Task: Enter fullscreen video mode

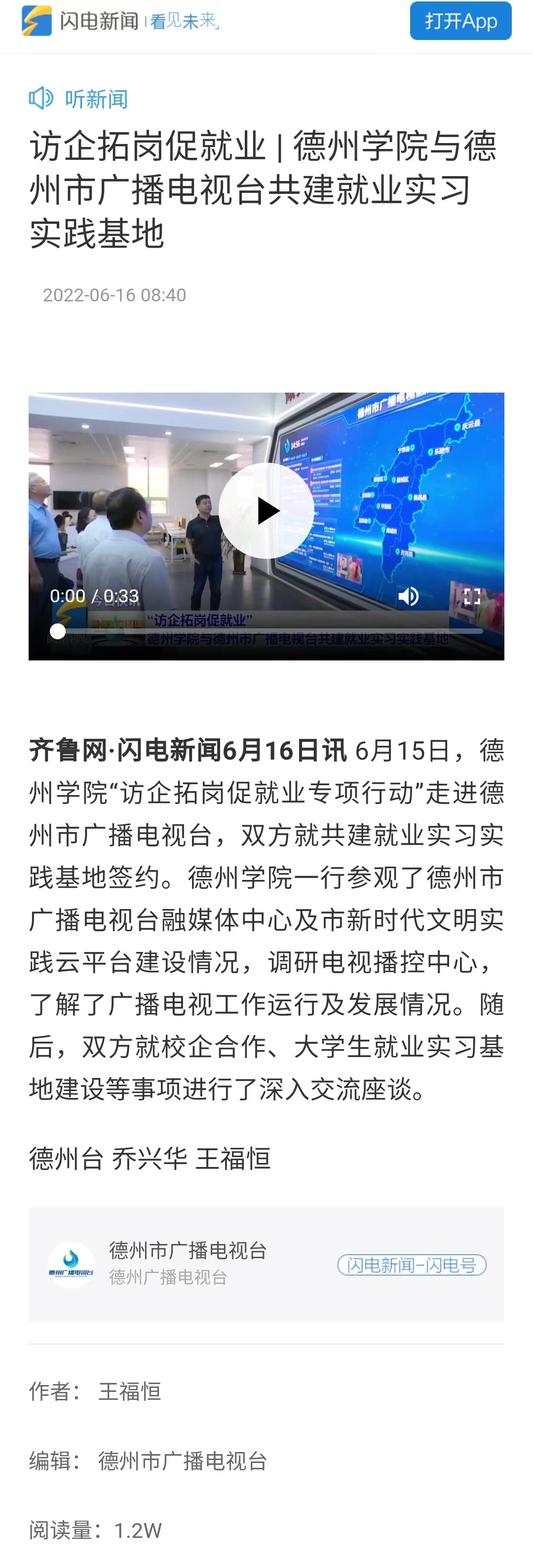Action: pos(472,596)
